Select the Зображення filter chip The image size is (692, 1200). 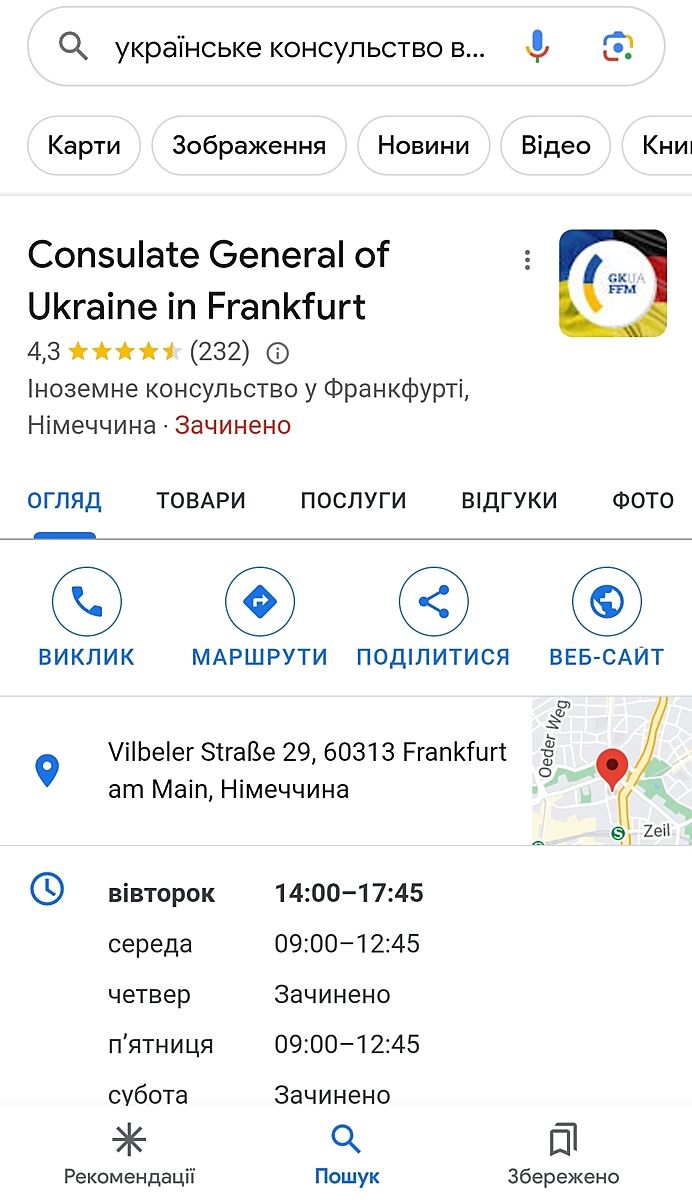[x=249, y=146]
